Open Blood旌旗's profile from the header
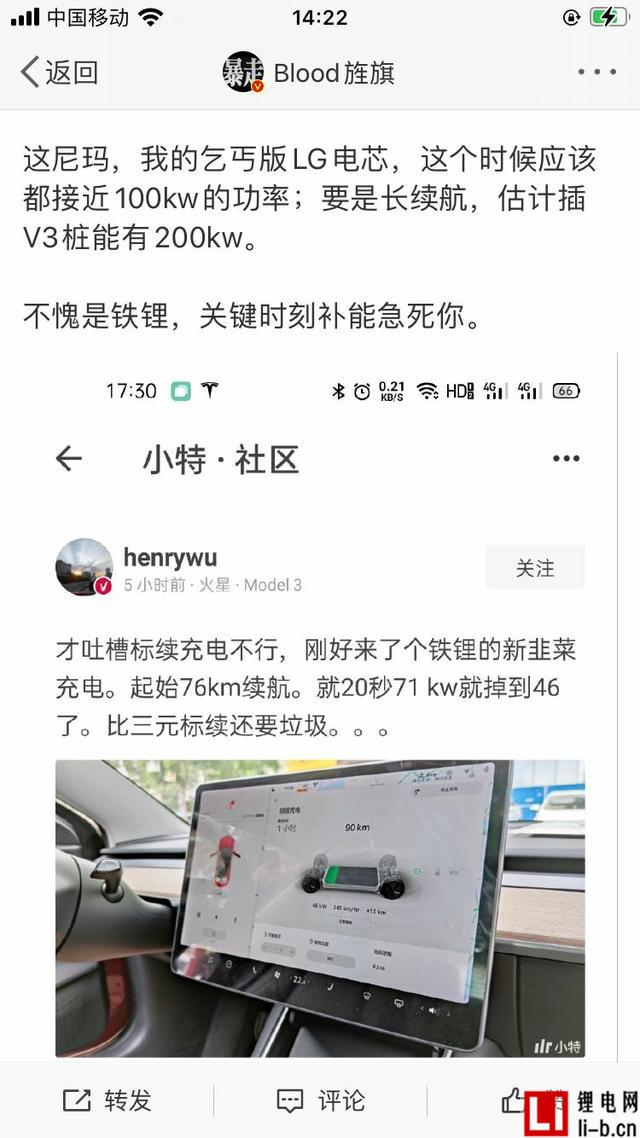The width and height of the screenshot is (640, 1138). click(x=309, y=72)
